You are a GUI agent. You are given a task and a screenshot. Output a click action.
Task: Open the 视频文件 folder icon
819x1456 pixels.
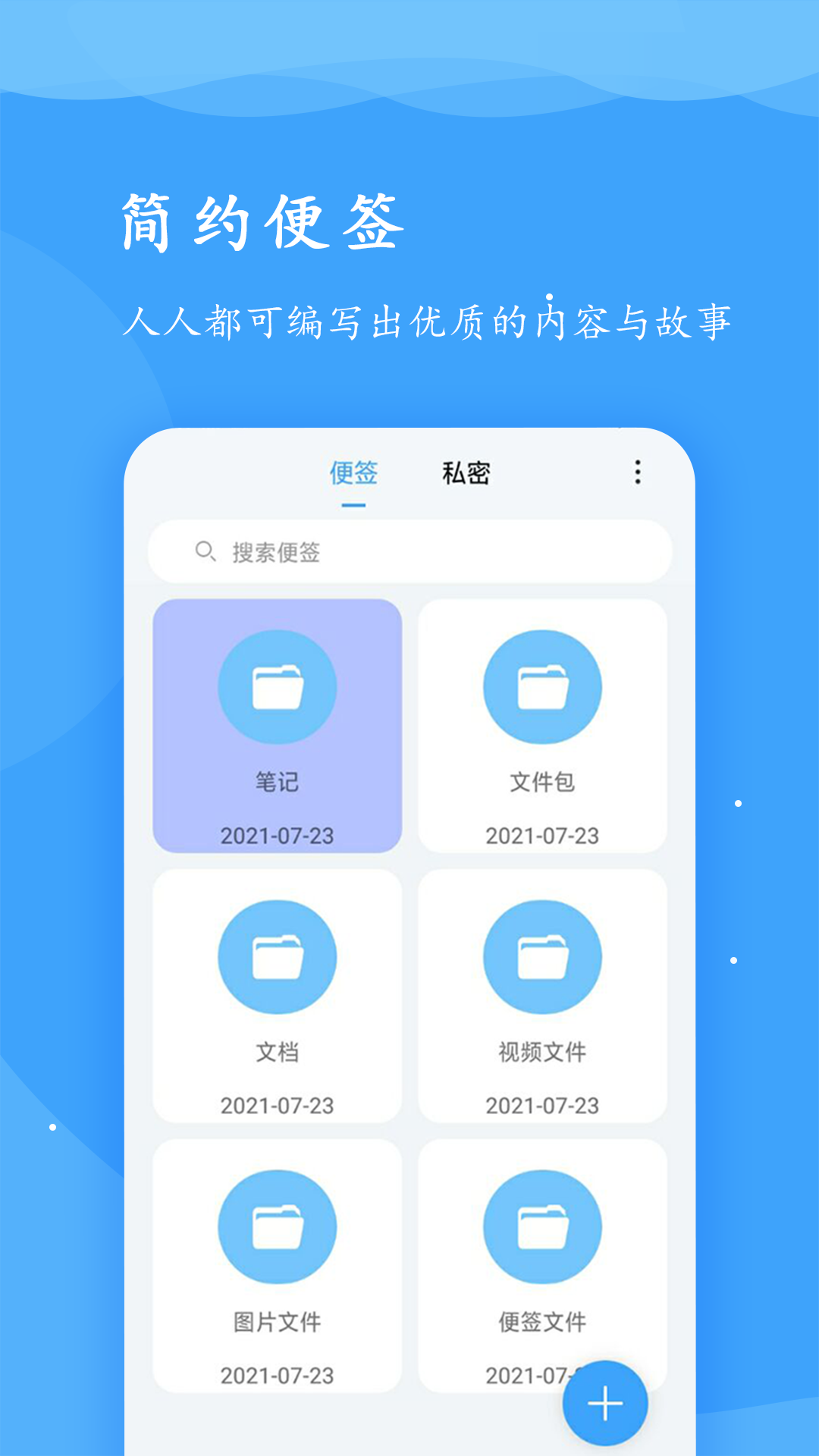[x=542, y=957]
